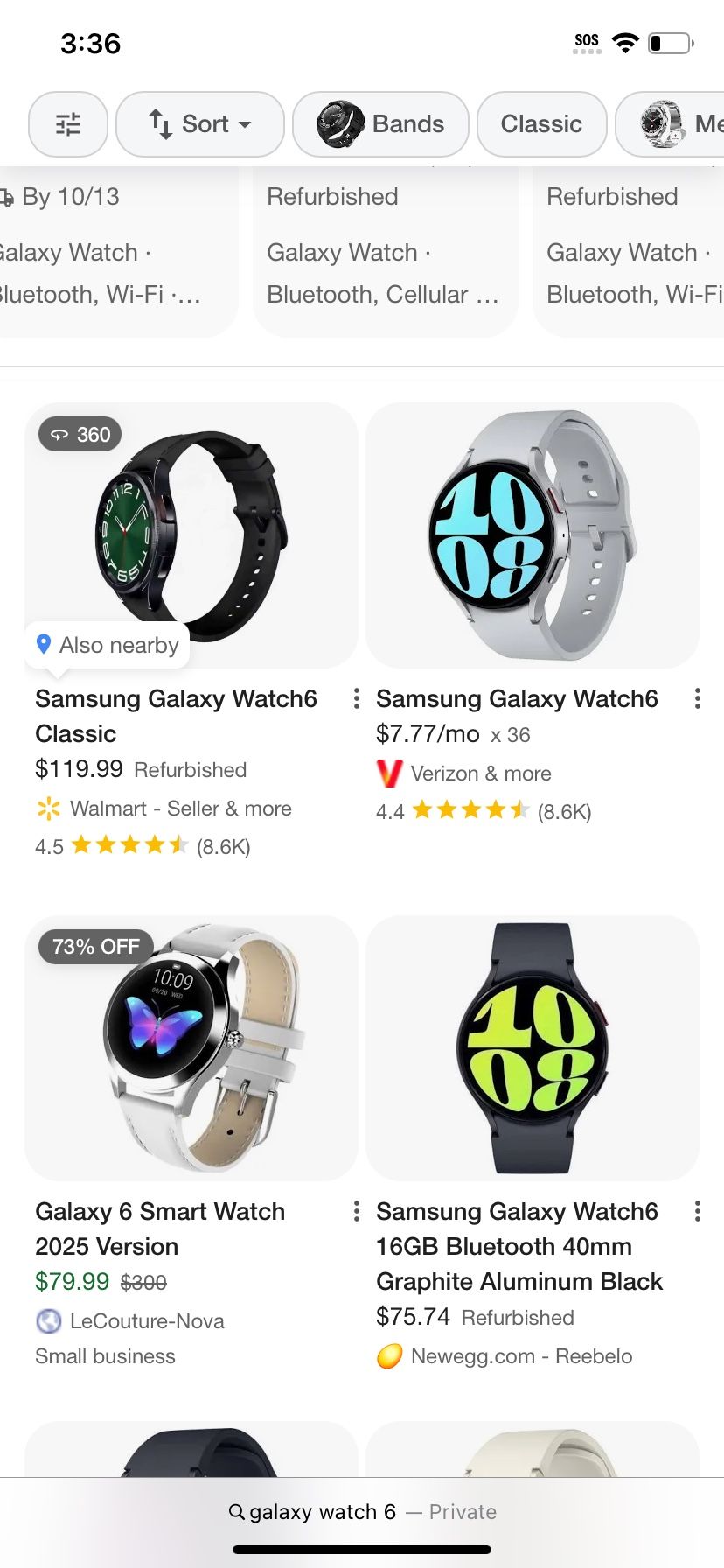Open more options for Graphite Aluminum Black watch
The width and height of the screenshot is (724, 1568).
click(697, 1211)
